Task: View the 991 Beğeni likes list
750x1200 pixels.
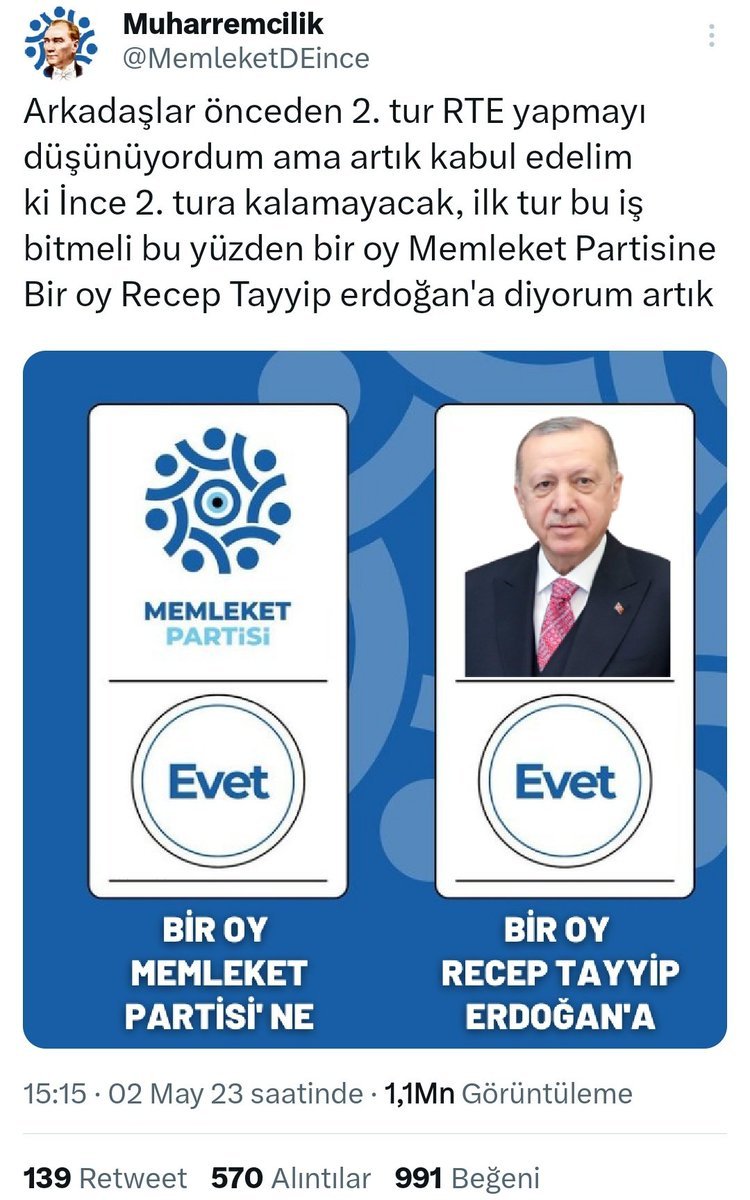Action: [x=467, y=1177]
